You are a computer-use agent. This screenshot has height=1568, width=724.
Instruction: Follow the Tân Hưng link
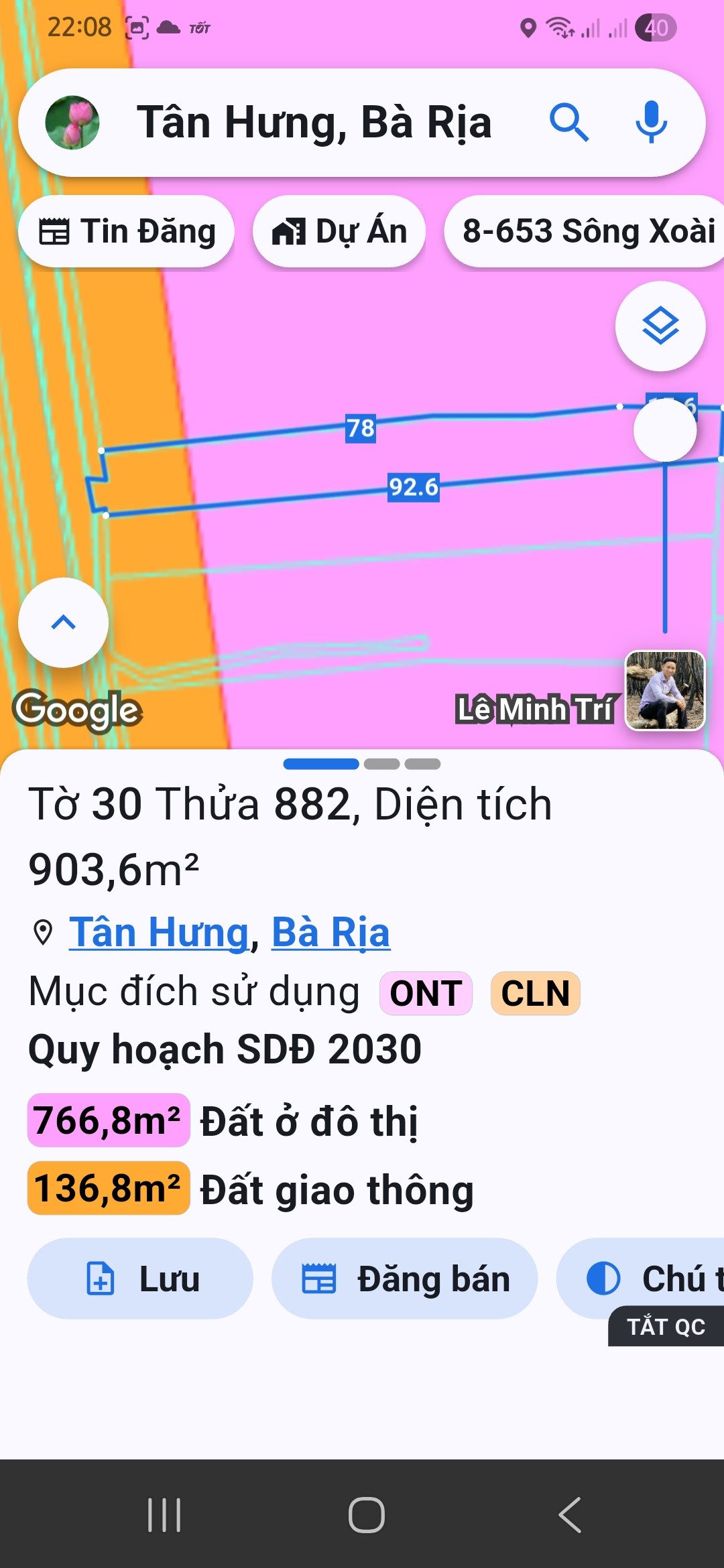pos(160,932)
